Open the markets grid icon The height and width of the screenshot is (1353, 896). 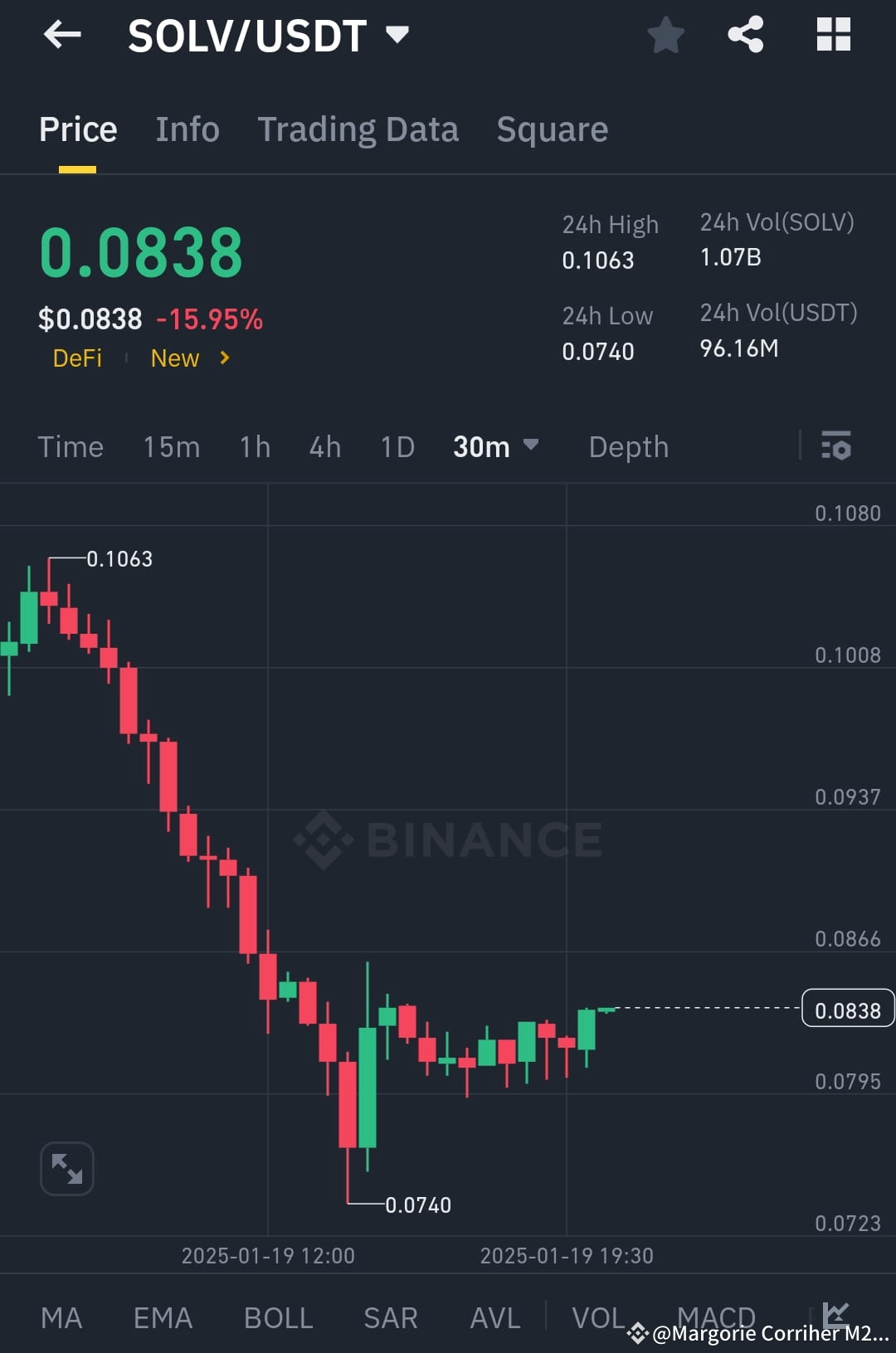833,34
